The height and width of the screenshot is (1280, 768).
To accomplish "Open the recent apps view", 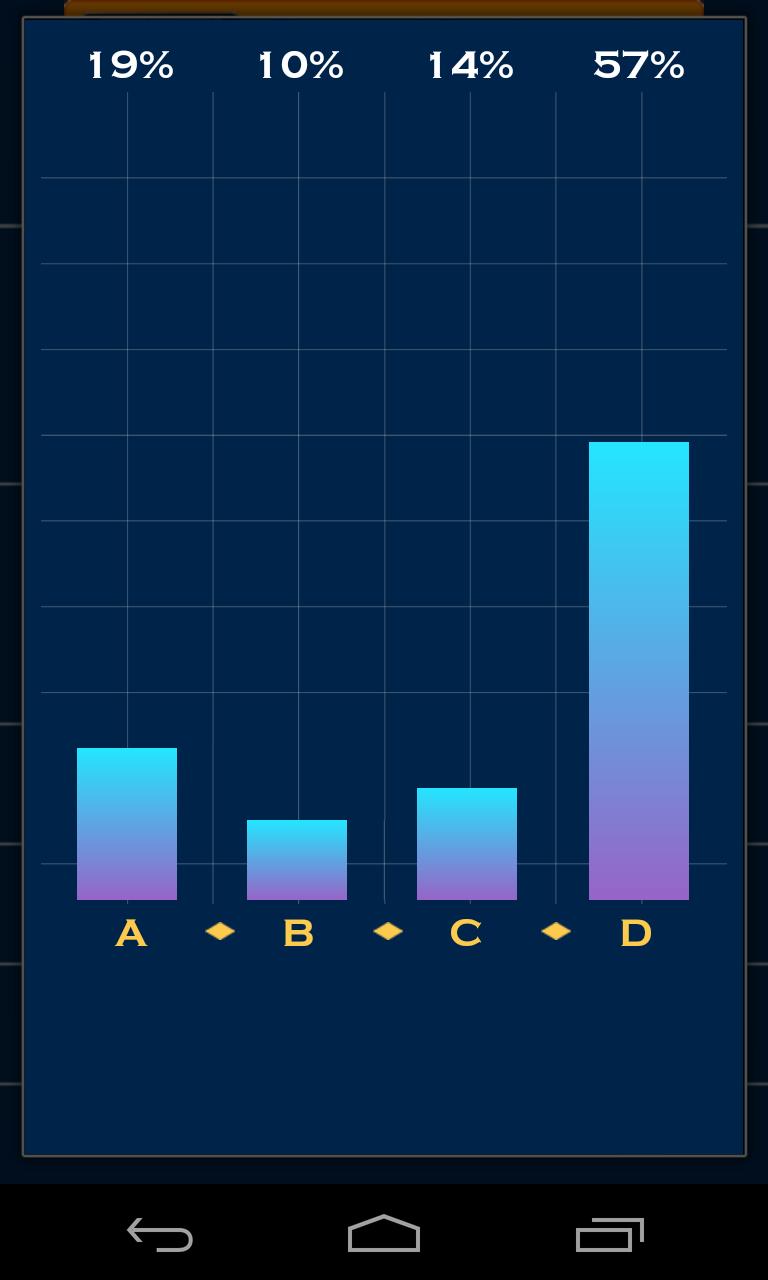I will click(x=609, y=1234).
